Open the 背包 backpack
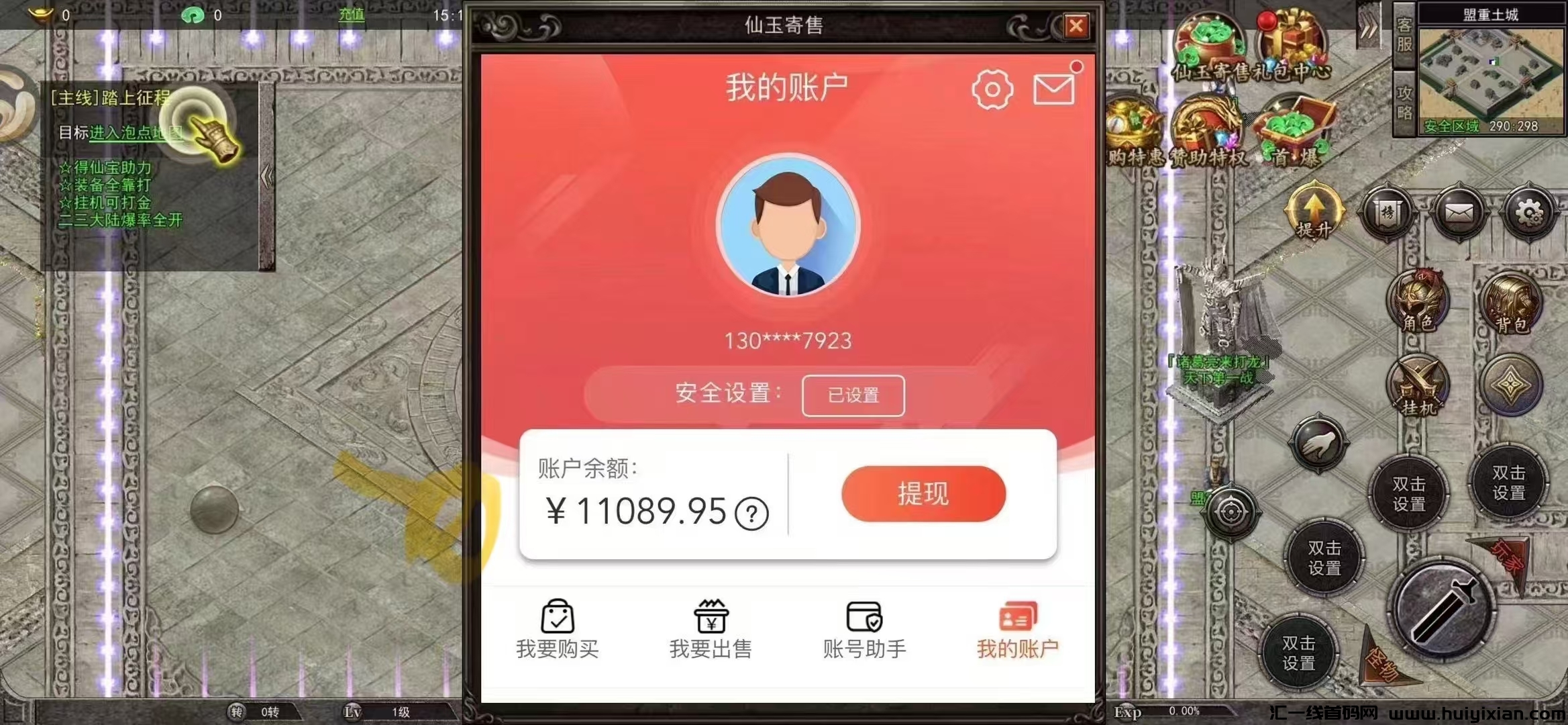Screen dimensions: 1568x725 tap(1510, 303)
